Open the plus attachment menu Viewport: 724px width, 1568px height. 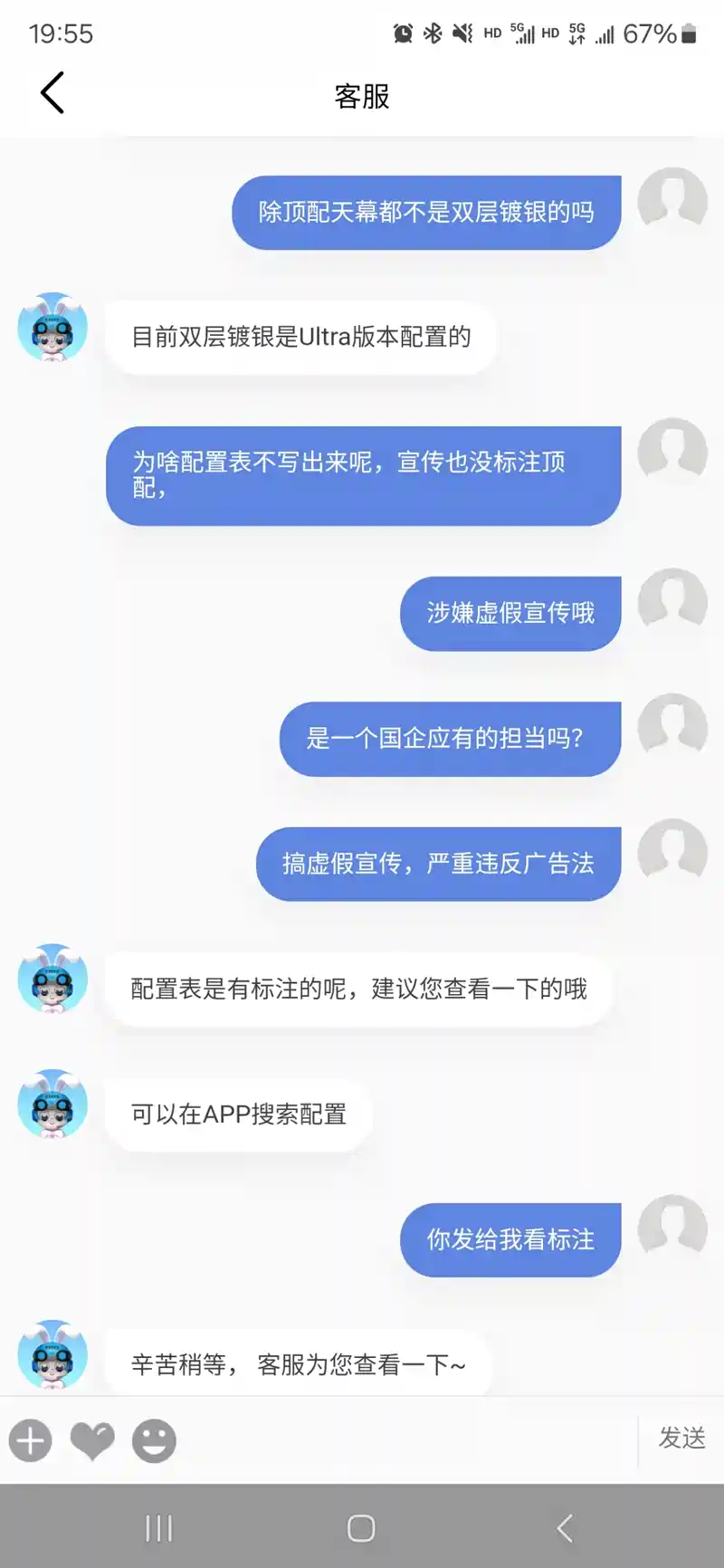click(x=31, y=1439)
